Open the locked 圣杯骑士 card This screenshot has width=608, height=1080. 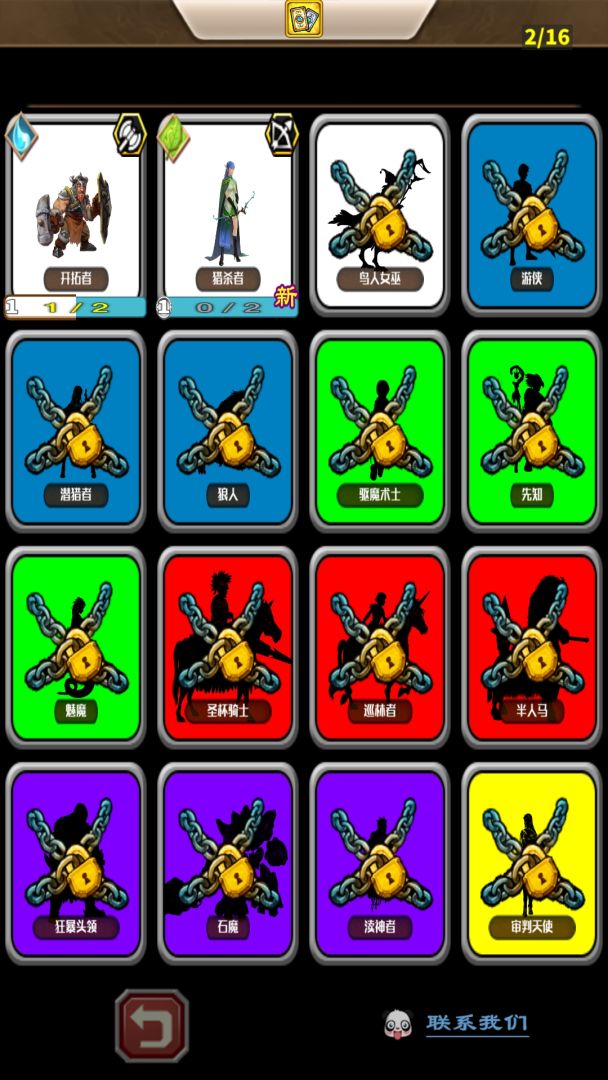tap(228, 647)
